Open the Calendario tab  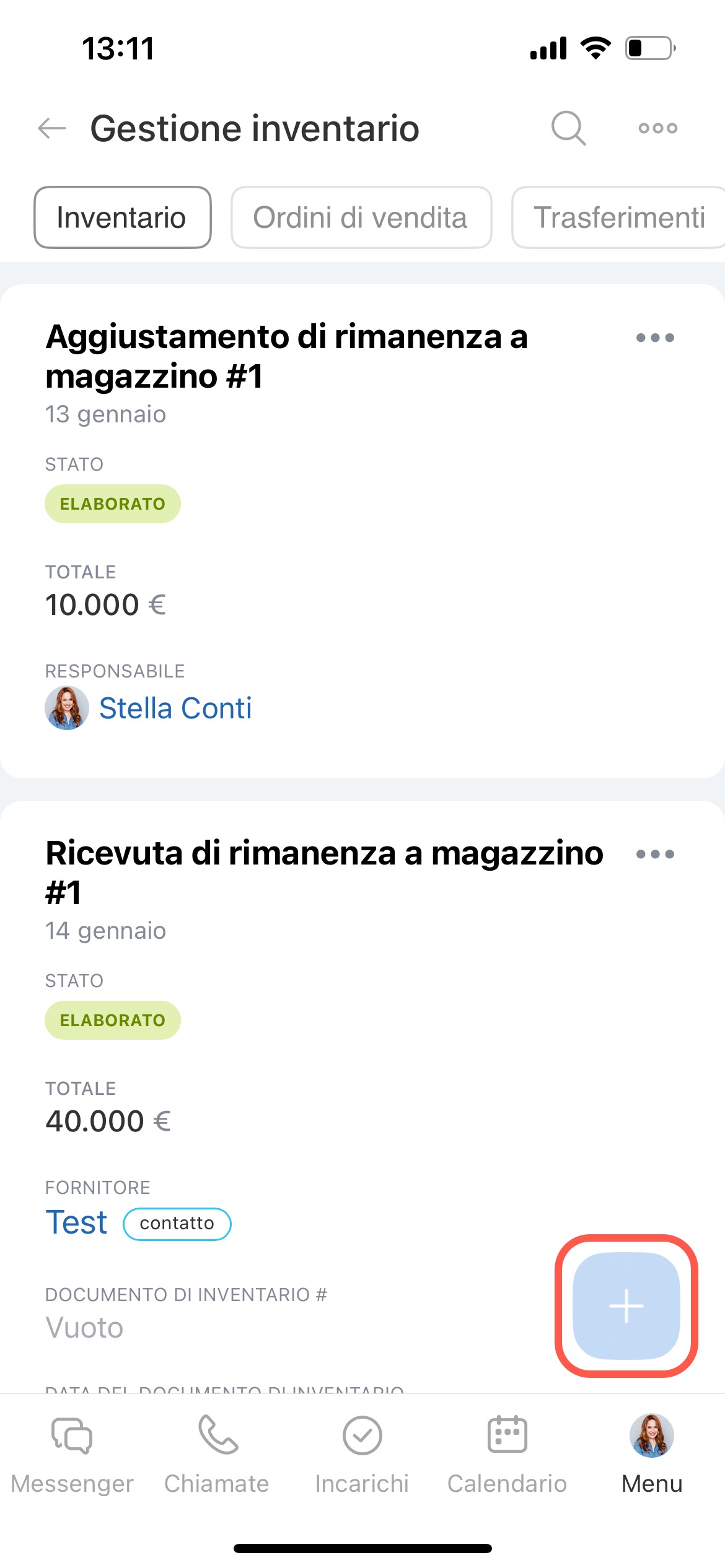tap(507, 1453)
